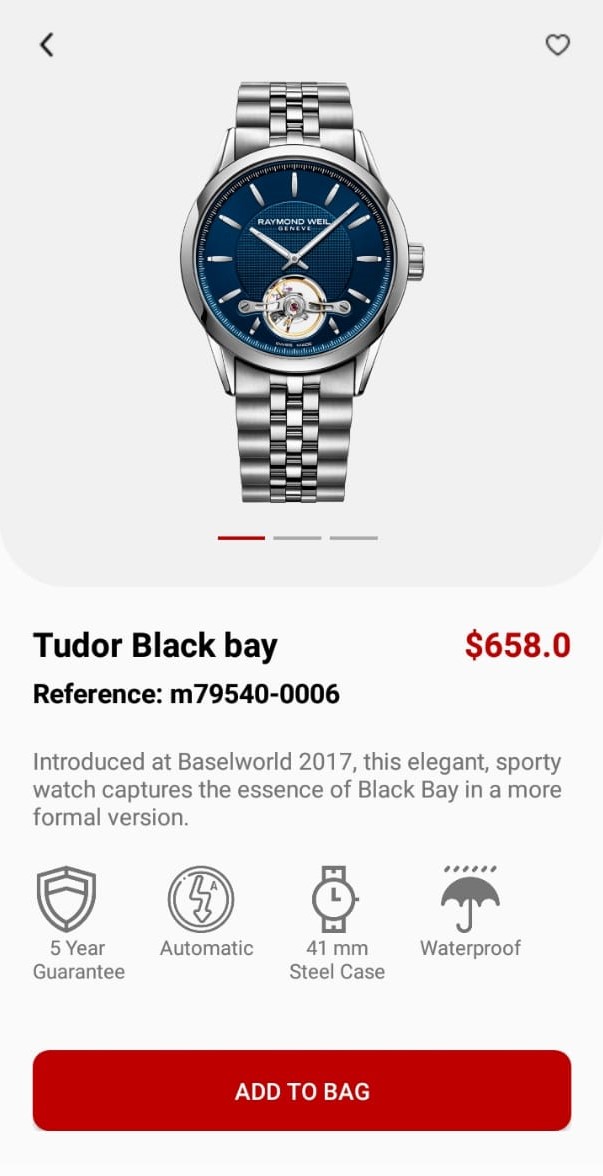Go back using the back arrow
The width and height of the screenshot is (603, 1176).
46,44
